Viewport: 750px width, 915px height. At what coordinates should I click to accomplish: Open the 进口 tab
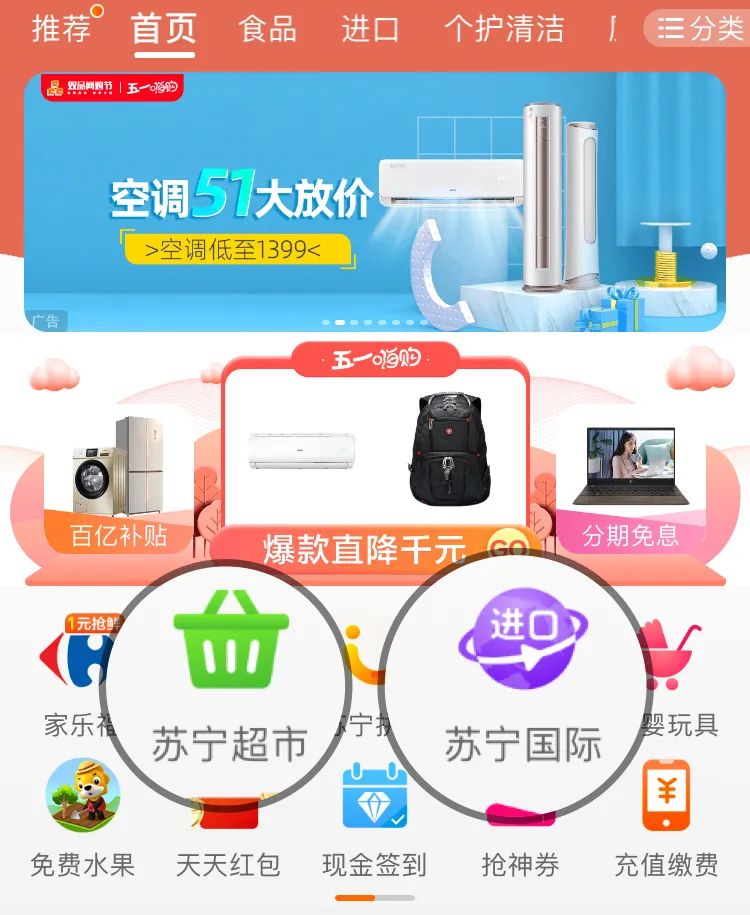pos(370,29)
